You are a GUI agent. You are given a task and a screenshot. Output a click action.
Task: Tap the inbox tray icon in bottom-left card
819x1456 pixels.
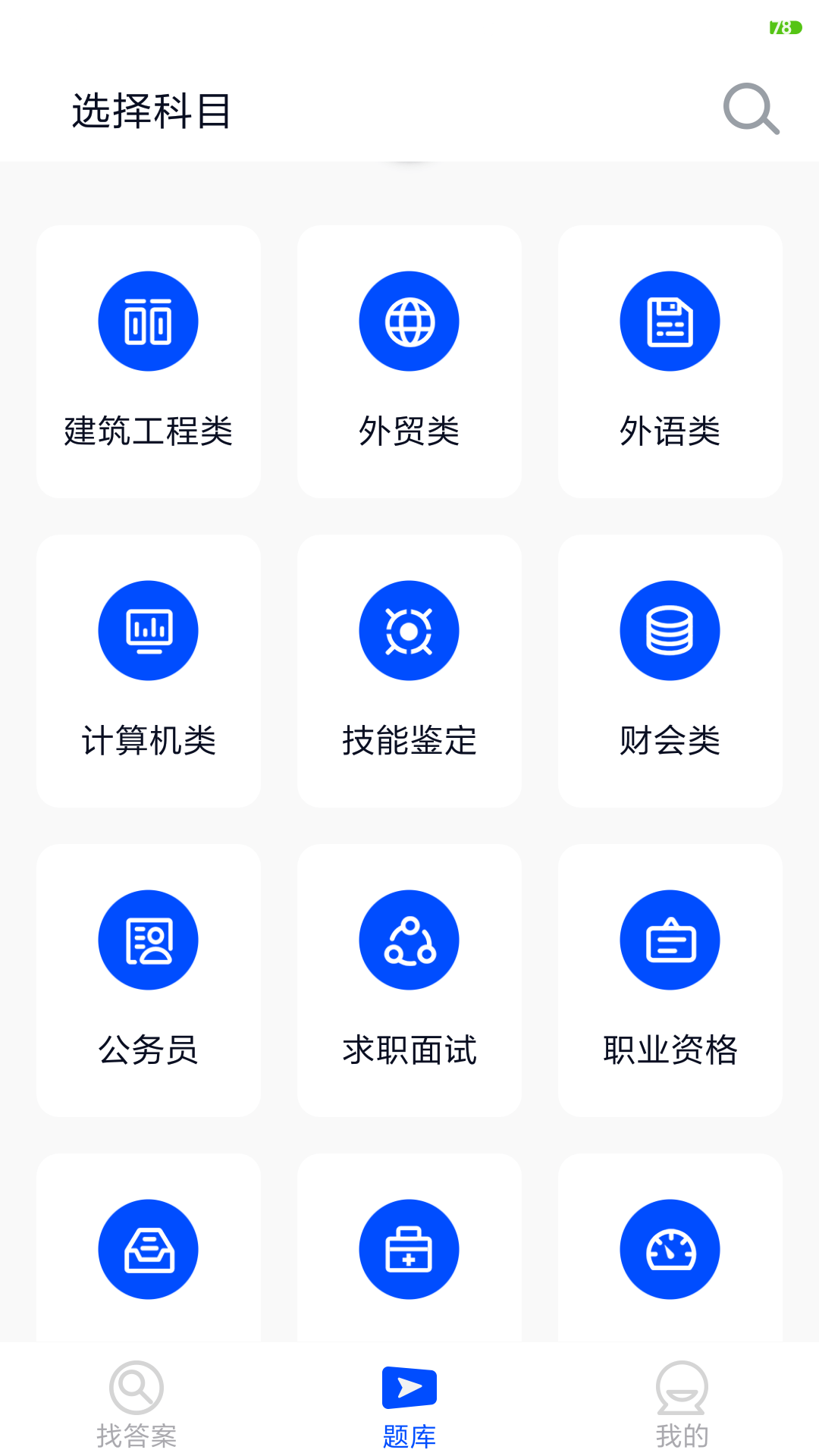(x=149, y=1248)
